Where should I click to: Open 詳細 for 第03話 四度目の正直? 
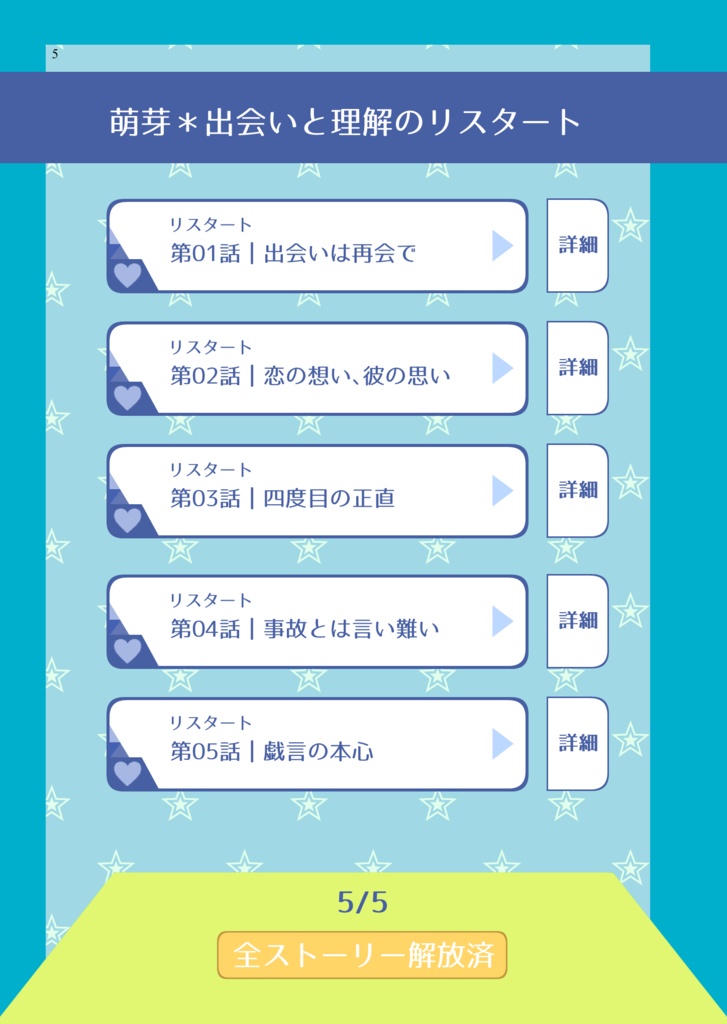pos(577,491)
